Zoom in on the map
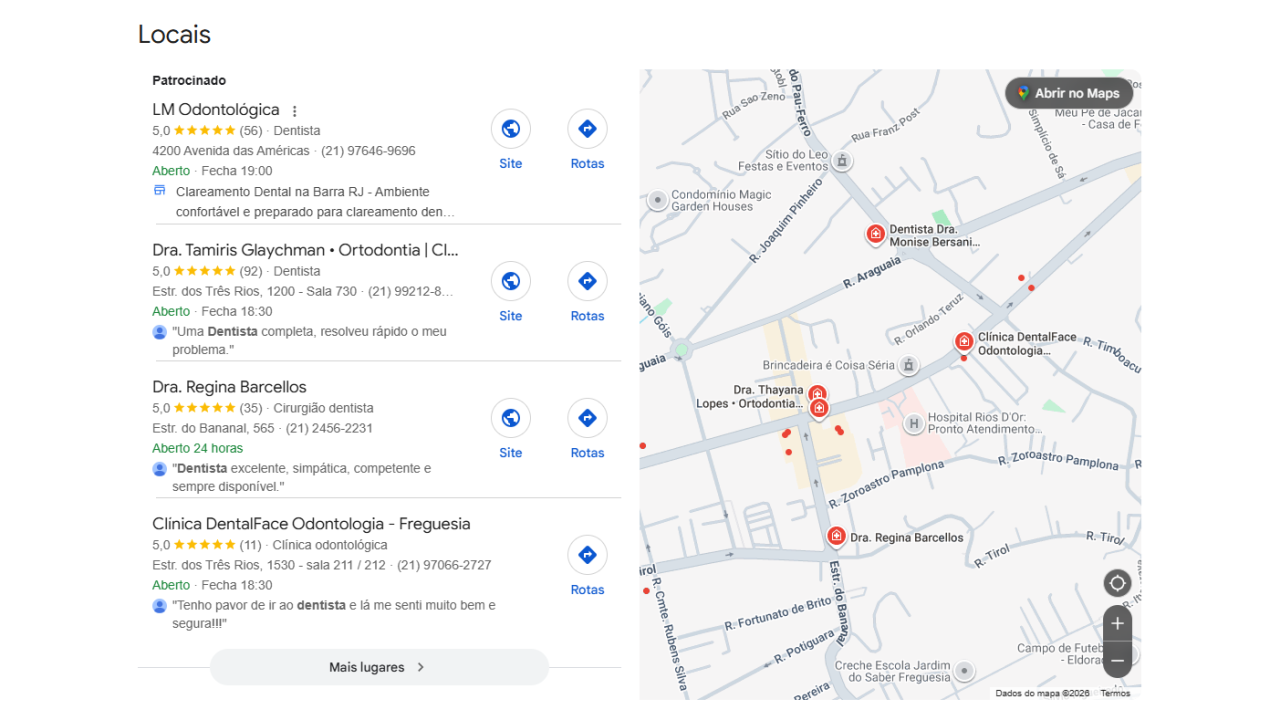 point(1117,624)
